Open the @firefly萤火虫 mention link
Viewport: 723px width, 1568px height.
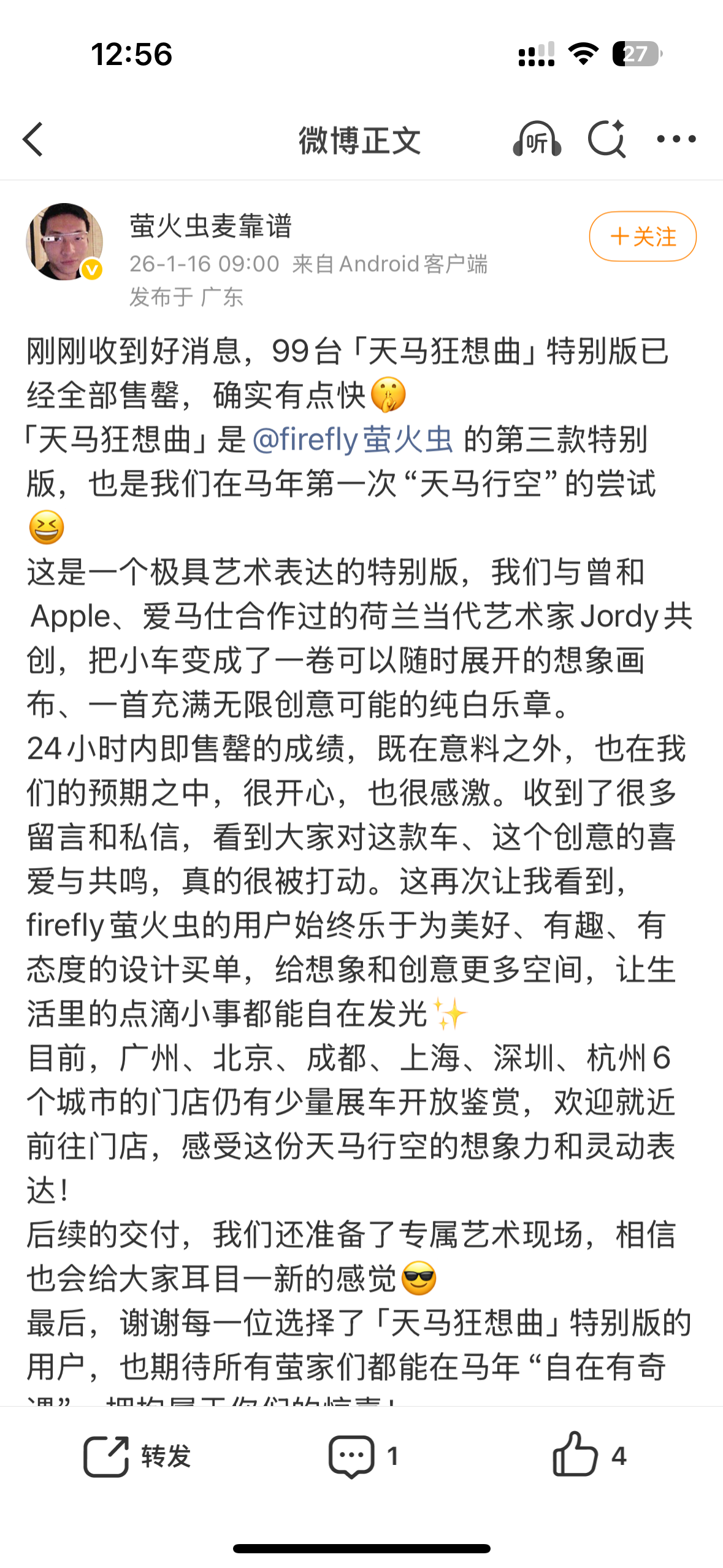(353, 440)
